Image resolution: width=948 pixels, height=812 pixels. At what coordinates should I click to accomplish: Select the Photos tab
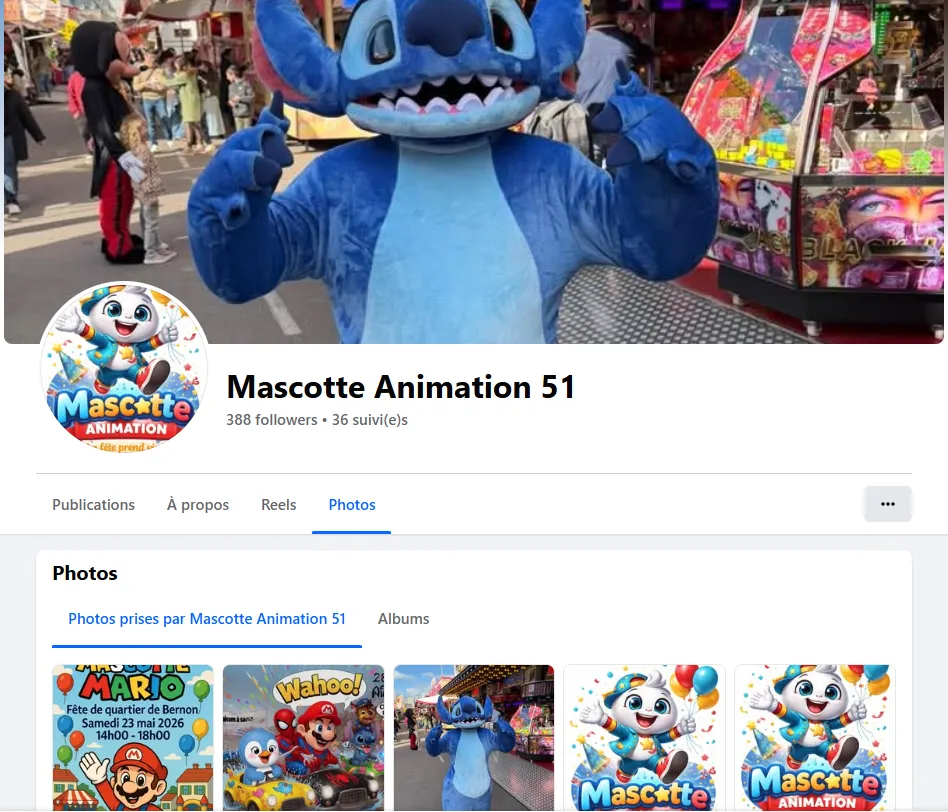(352, 504)
